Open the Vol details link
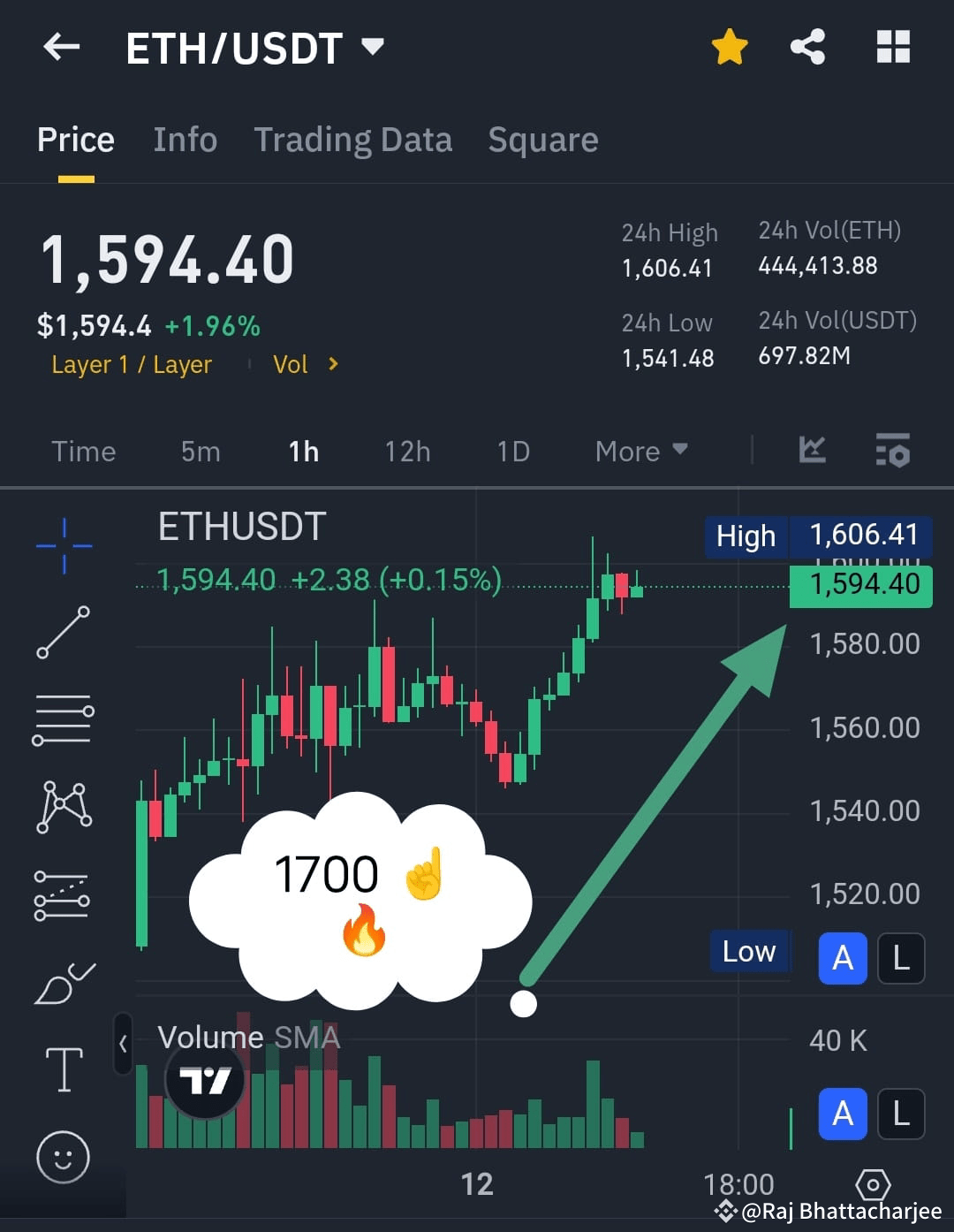This screenshot has width=954, height=1232. point(305,363)
